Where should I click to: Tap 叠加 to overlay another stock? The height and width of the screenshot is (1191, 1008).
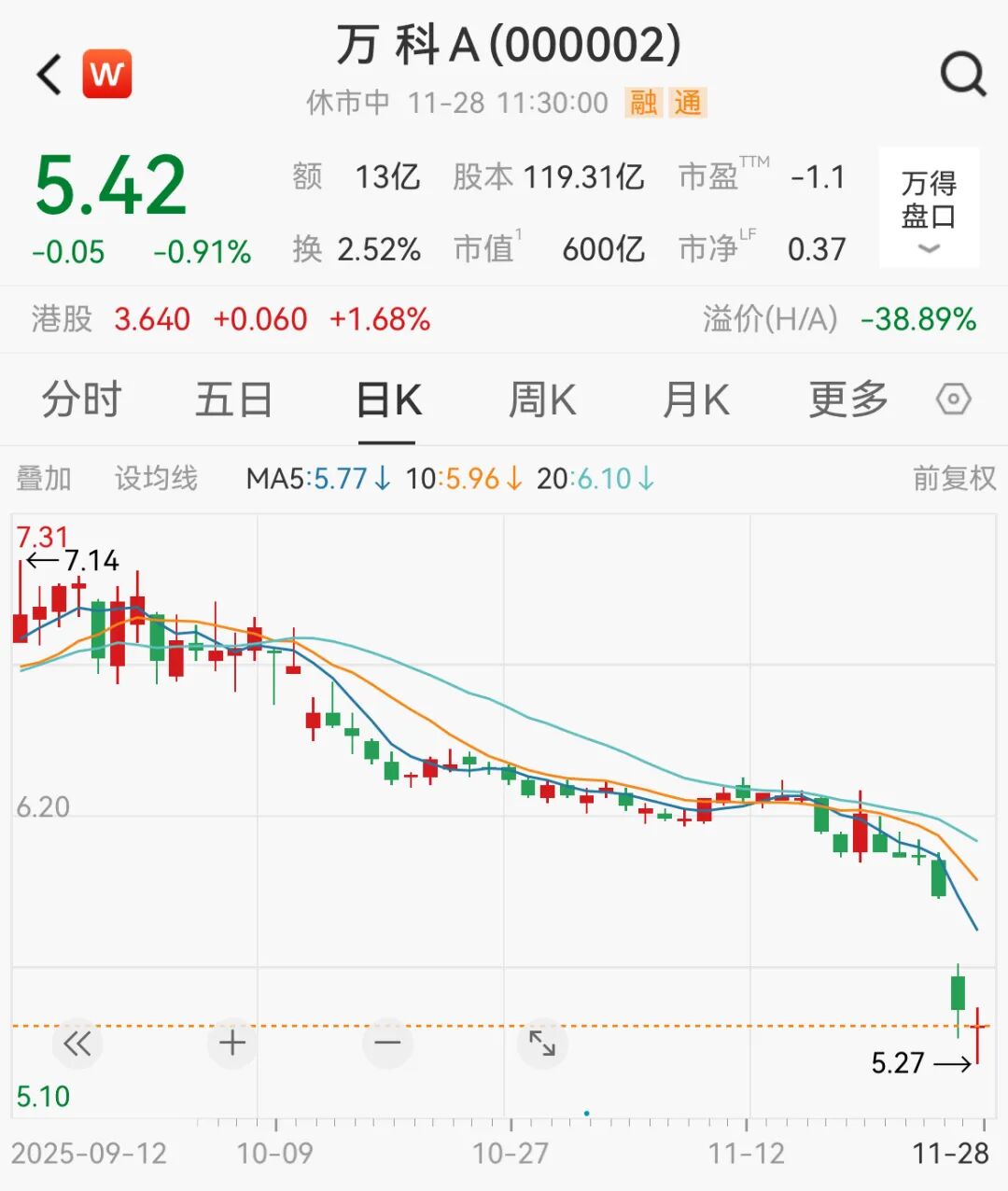point(44,479)
